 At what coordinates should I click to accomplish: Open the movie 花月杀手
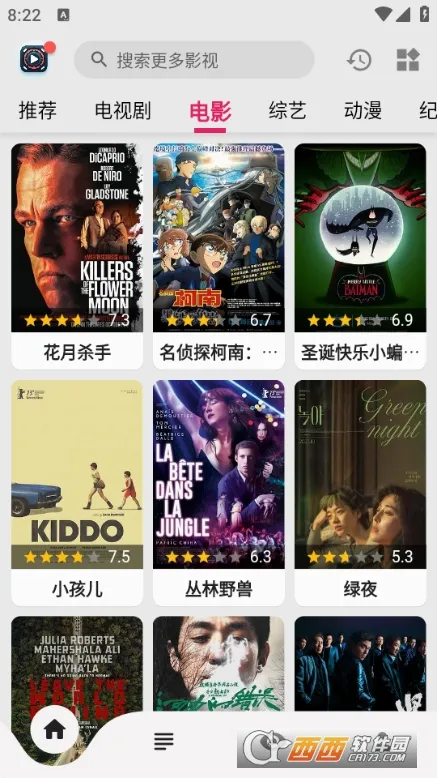pos(77,256)
